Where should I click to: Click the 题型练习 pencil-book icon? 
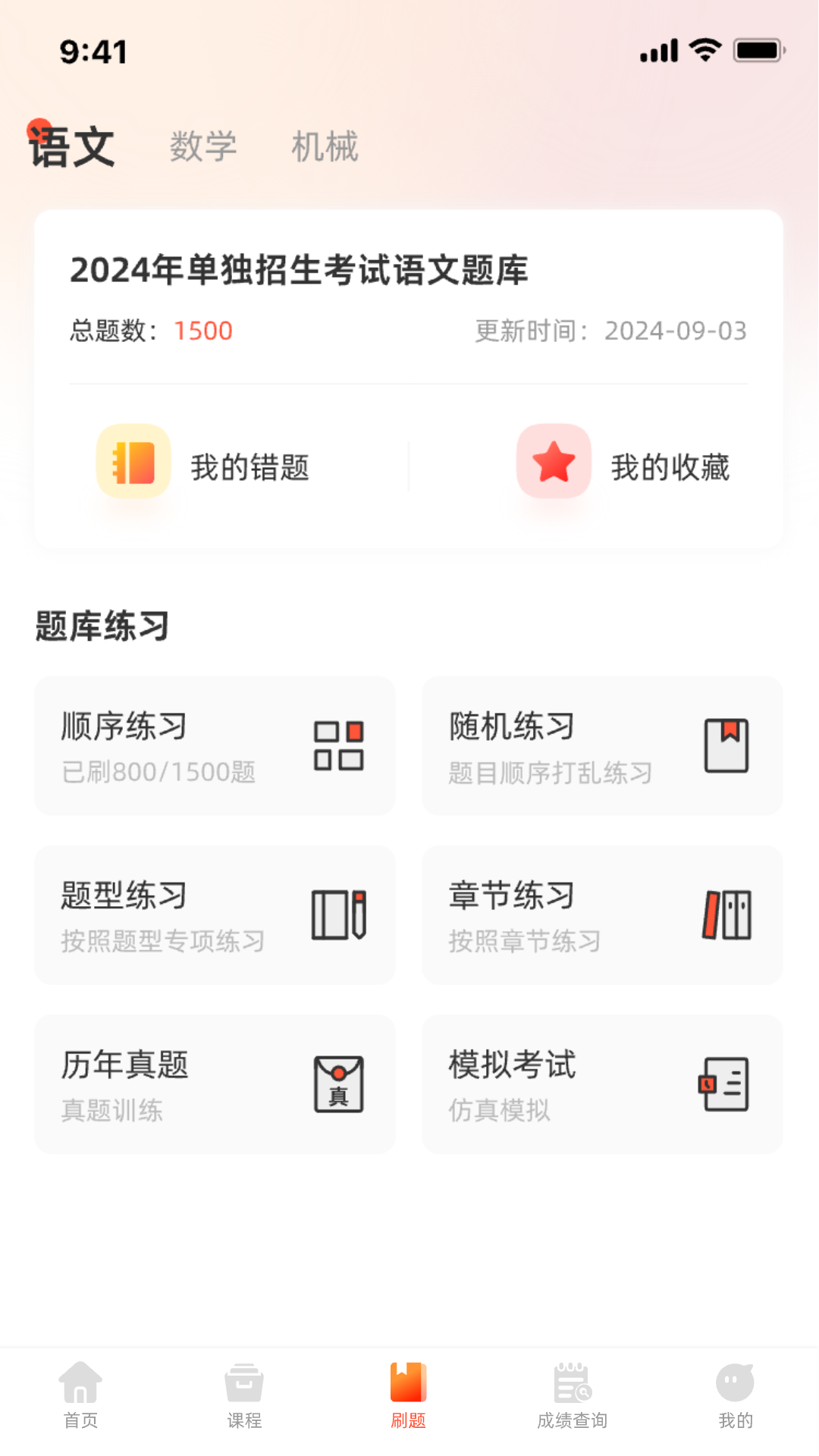pos(338,914)
